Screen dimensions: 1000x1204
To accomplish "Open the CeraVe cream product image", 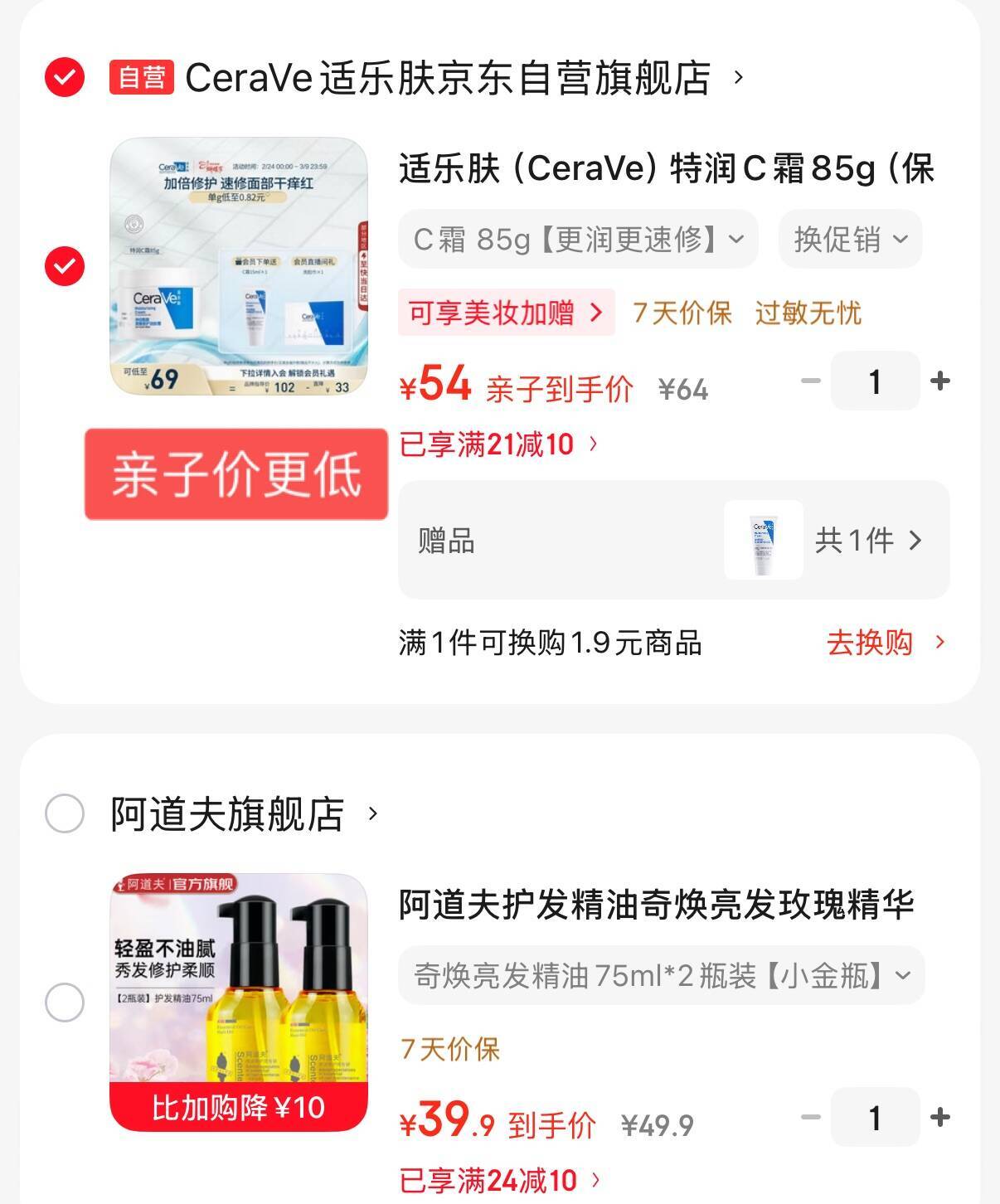I will [239, 266].
